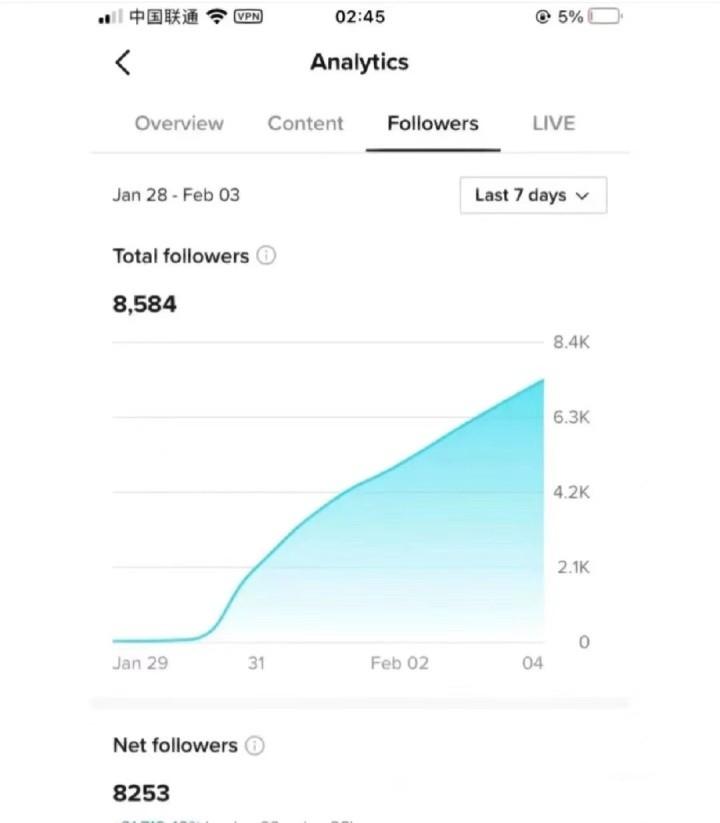Expand the Last 7 days dropdown
Screen dimensions: 720x823
tap(533, 195)
